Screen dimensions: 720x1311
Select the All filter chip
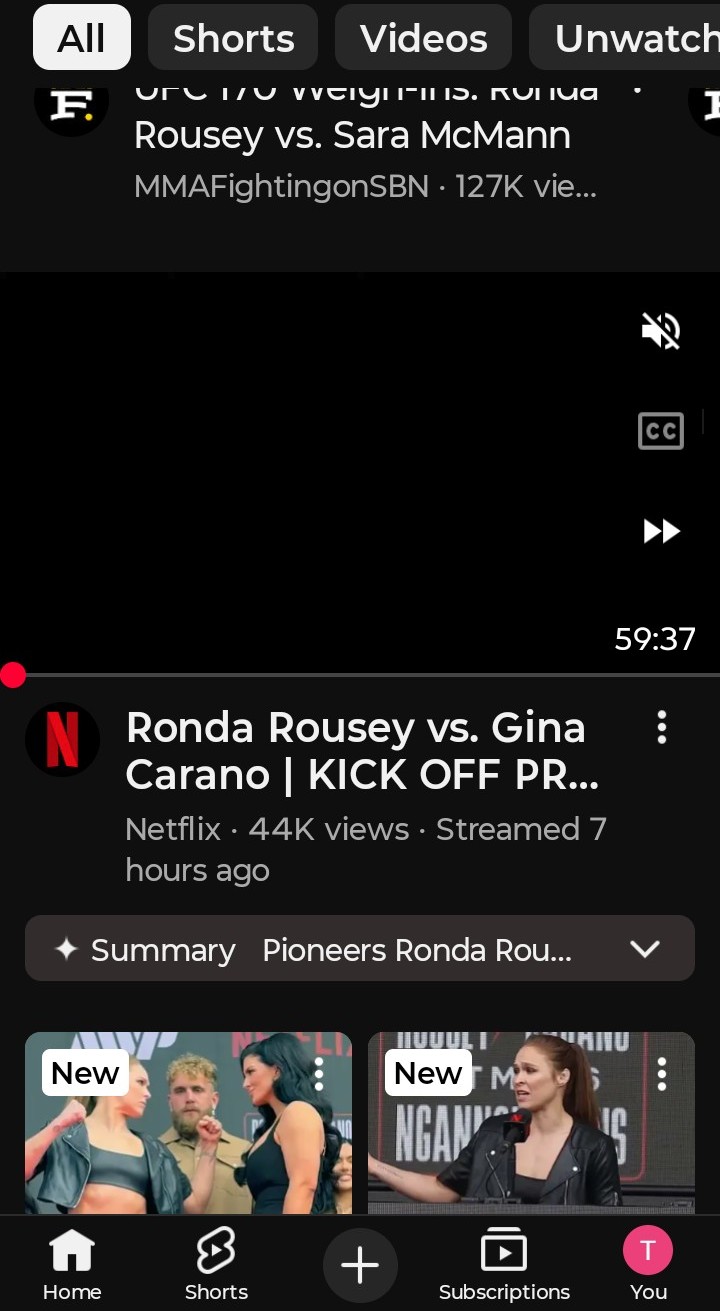82,38
